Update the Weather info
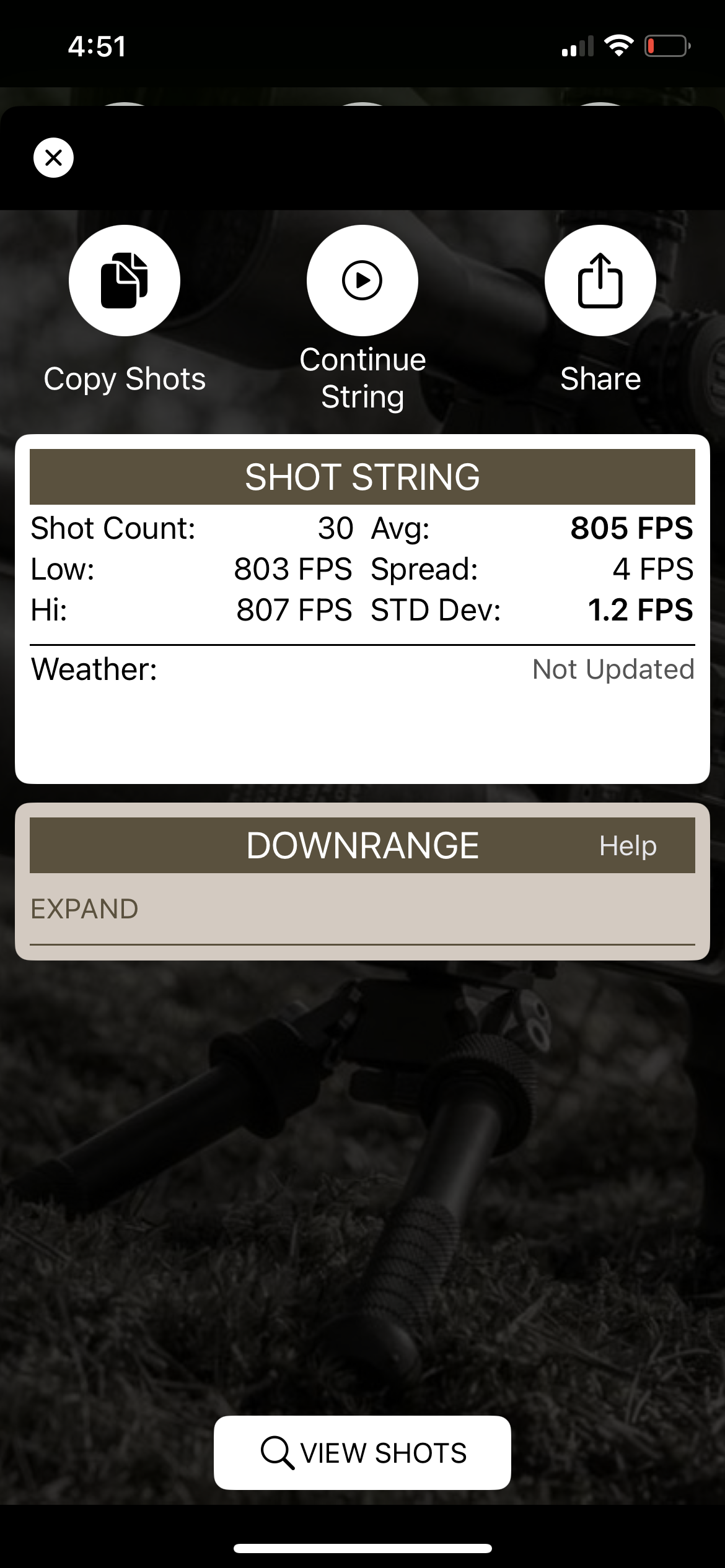 pos(612,669)
